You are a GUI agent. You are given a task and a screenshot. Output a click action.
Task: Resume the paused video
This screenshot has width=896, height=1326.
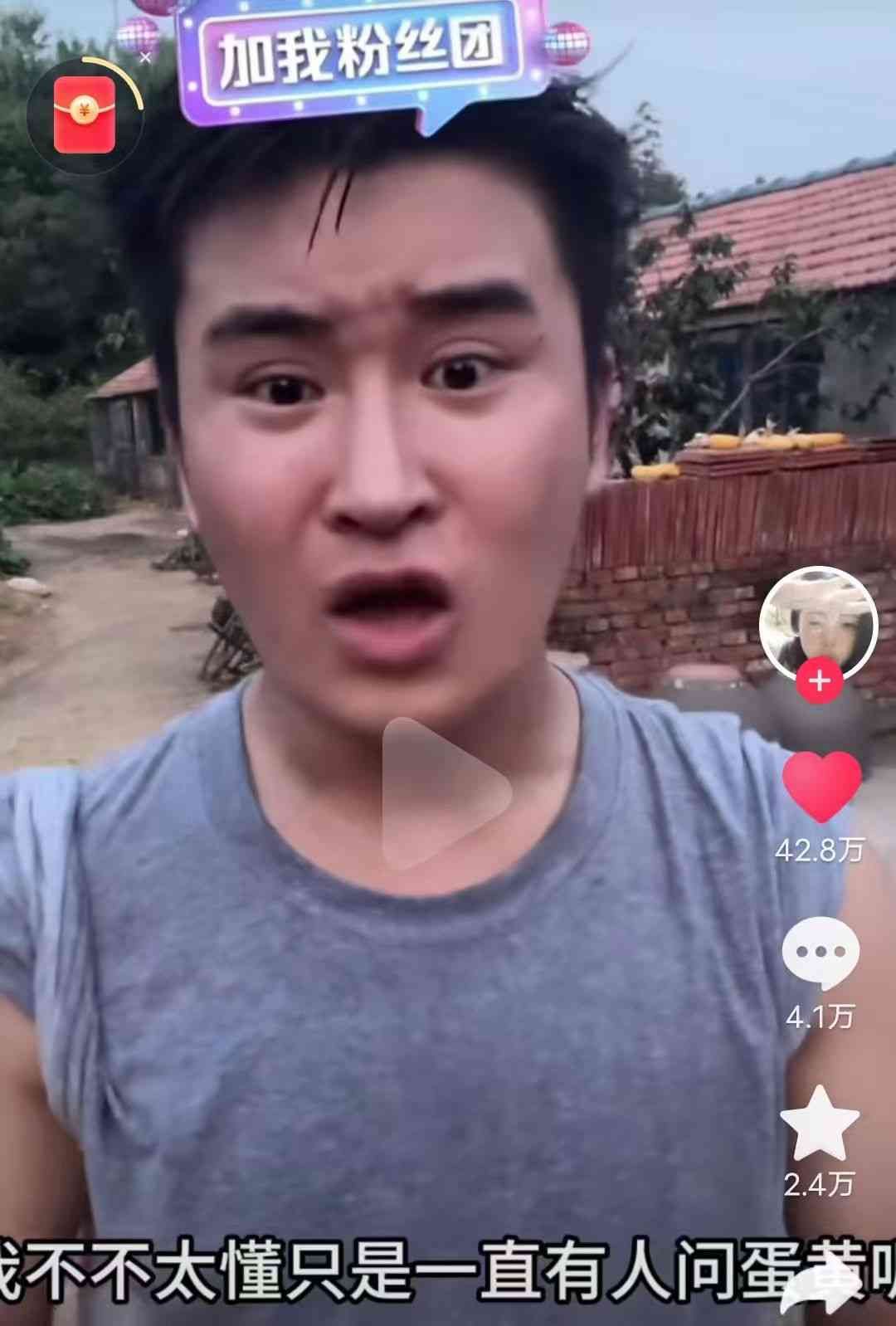[446, 794]
